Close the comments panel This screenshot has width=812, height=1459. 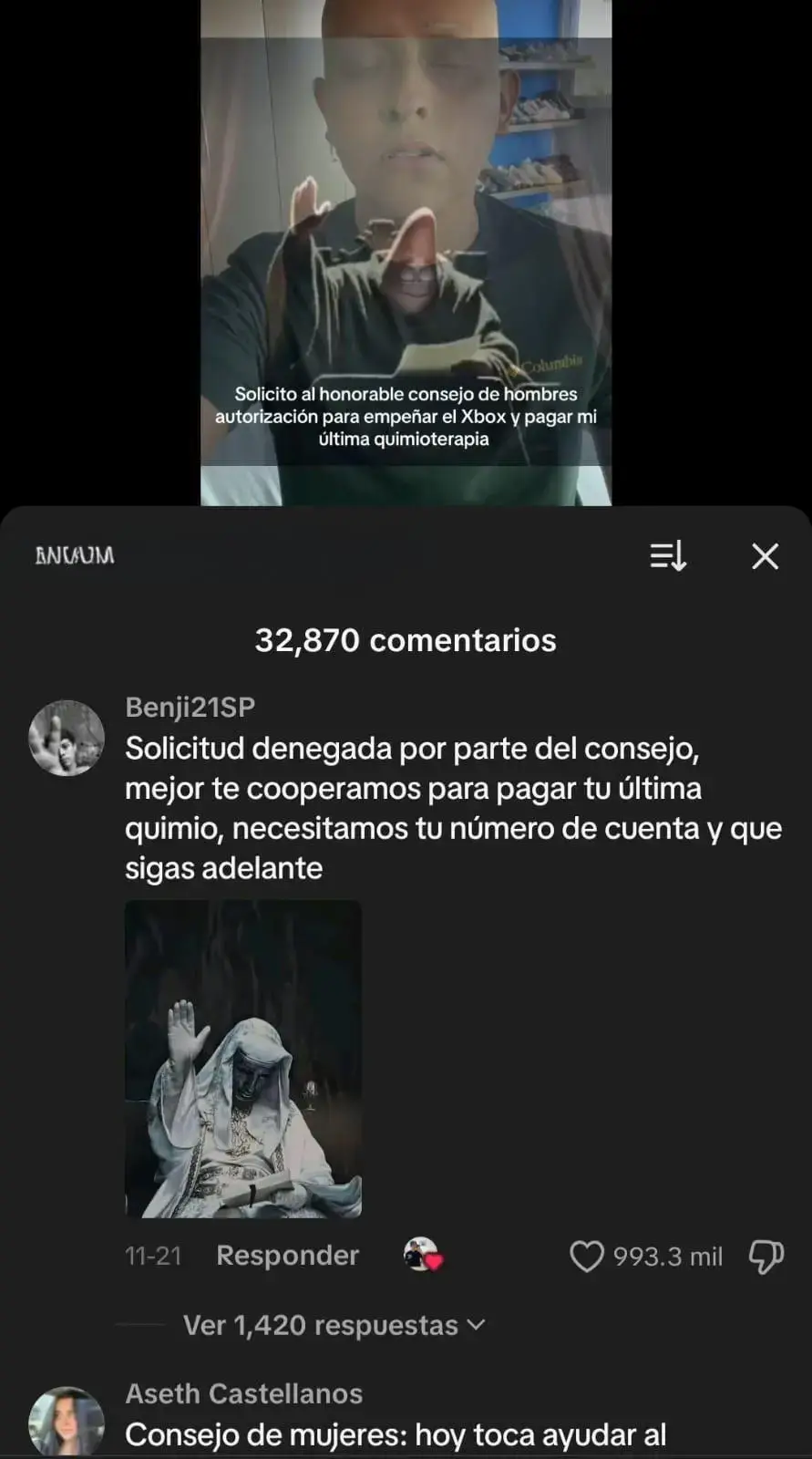[x=764, y=556]
